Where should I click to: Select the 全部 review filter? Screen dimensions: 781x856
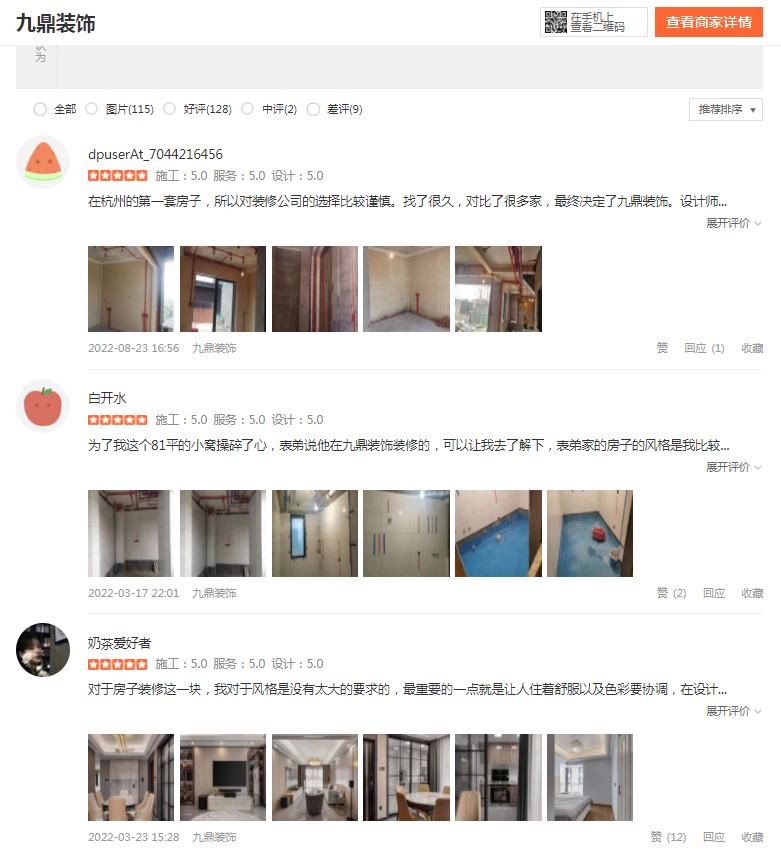click(41, 109)
